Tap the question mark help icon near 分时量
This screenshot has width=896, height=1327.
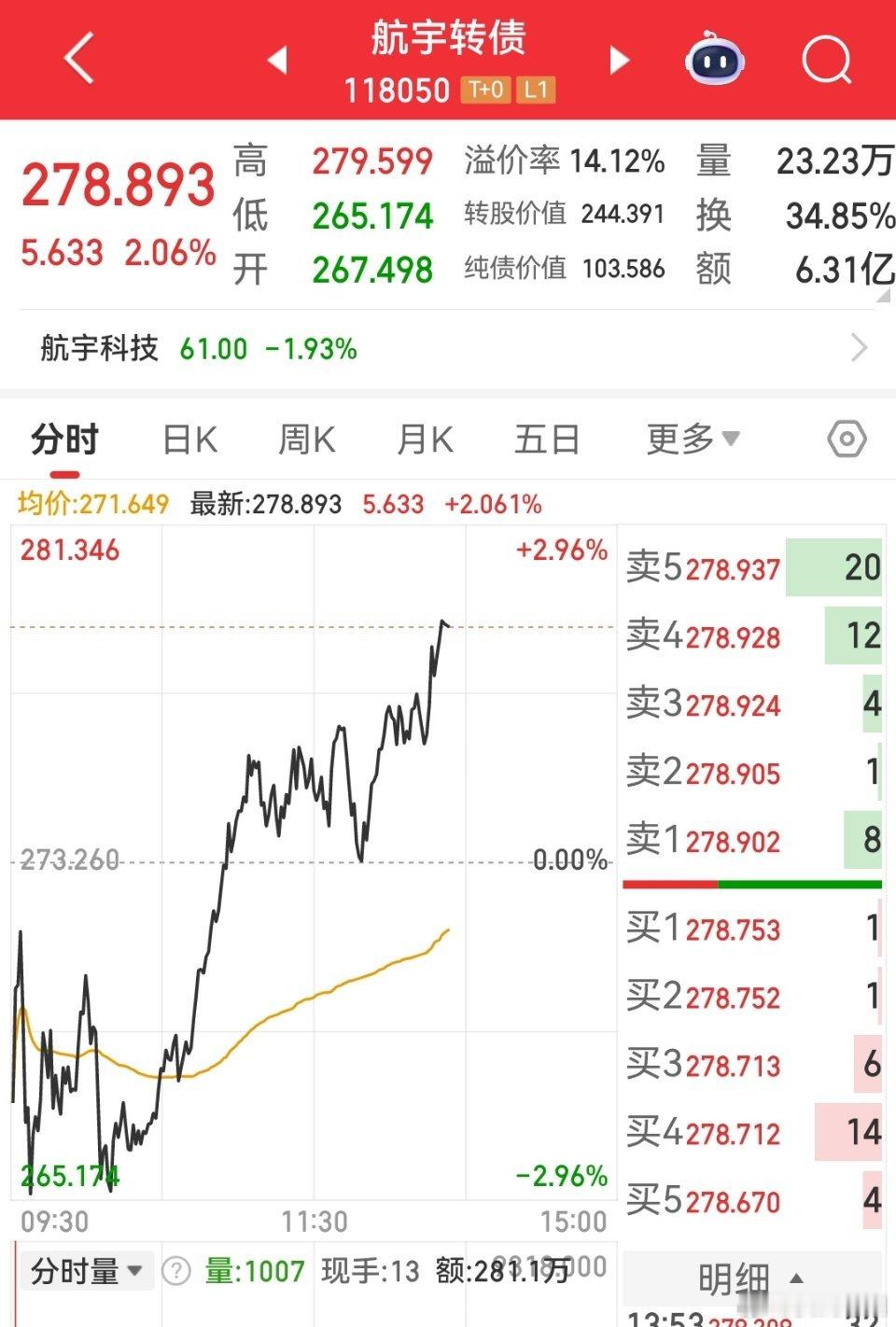(x=175, y=1268)
